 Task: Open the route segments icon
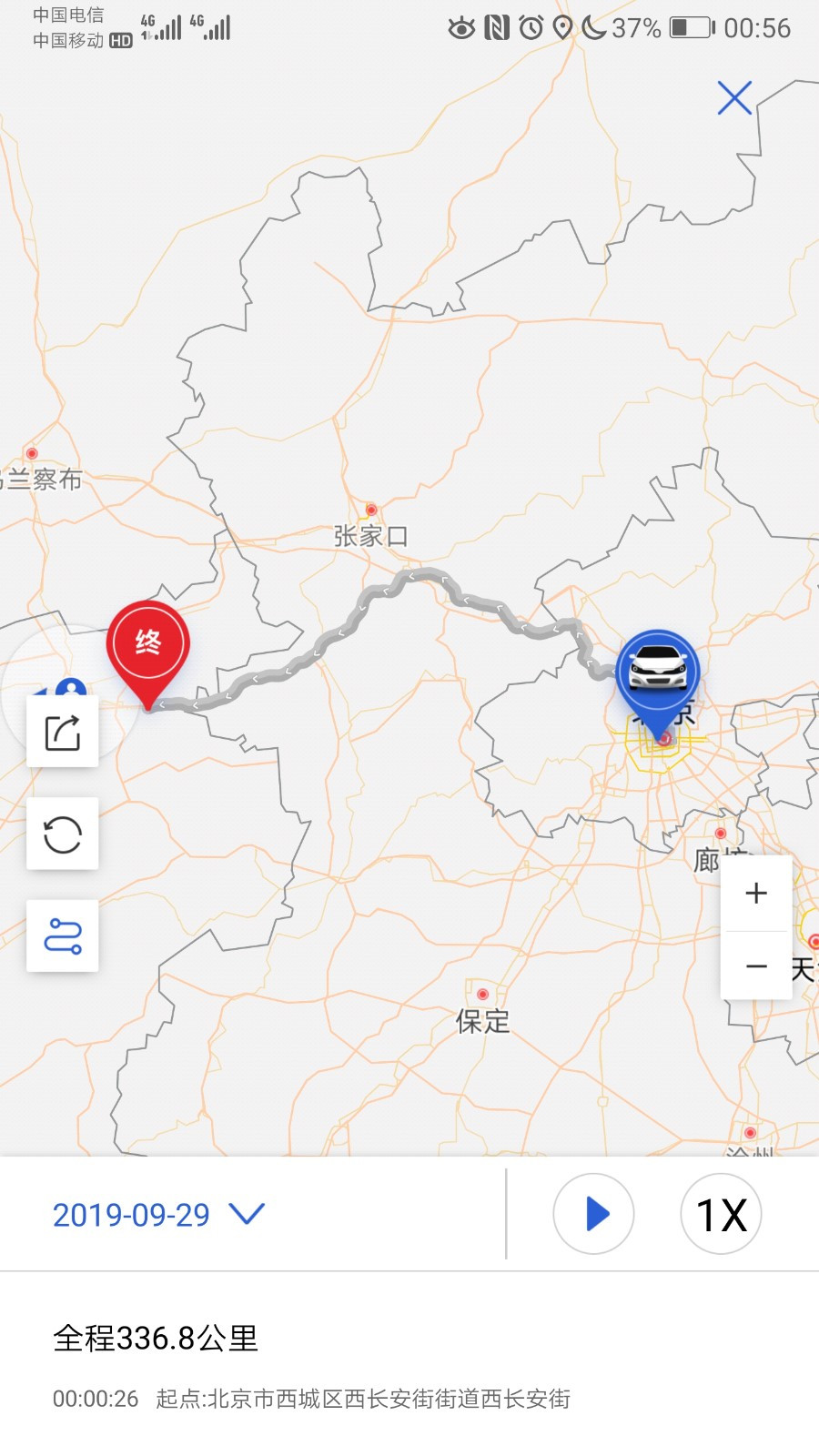63,935
